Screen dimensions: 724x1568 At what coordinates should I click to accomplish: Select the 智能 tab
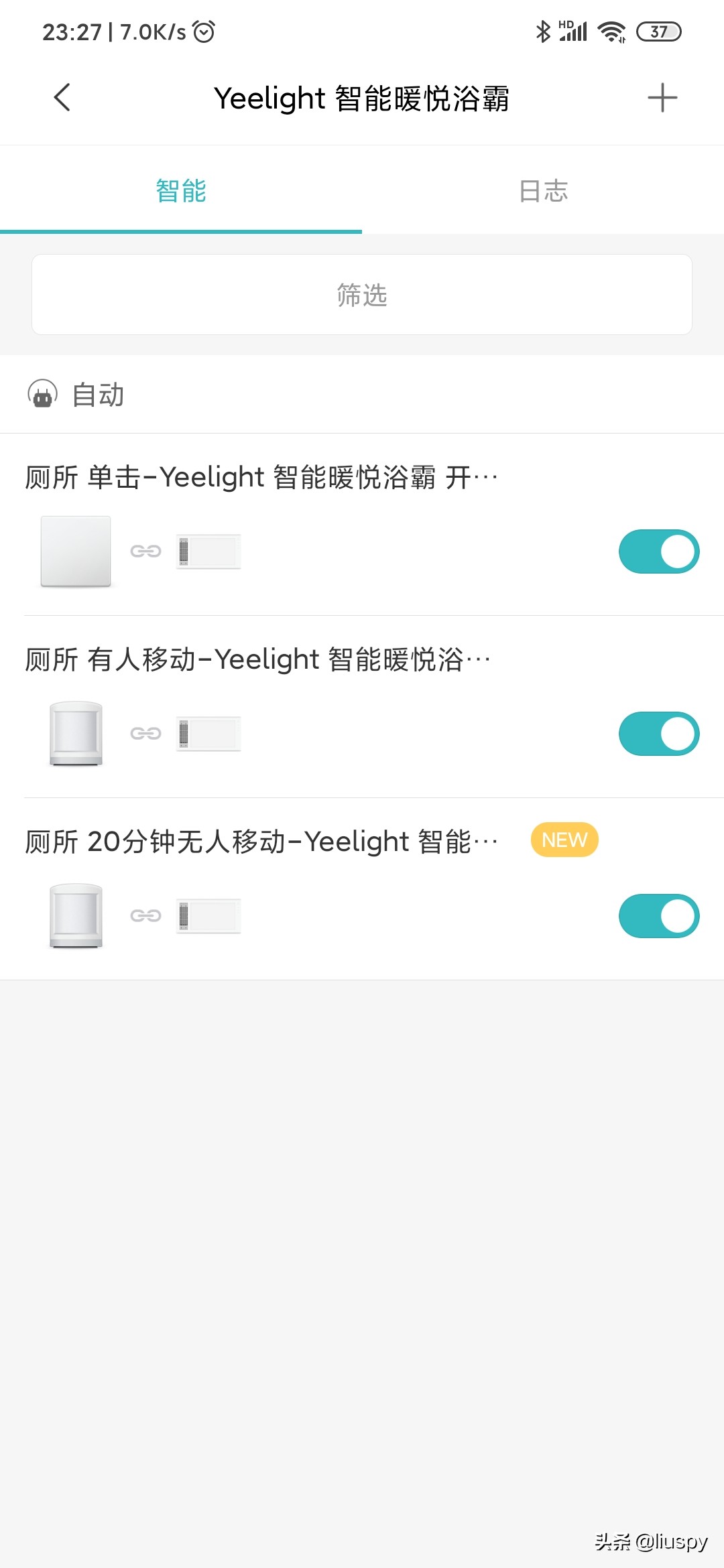tap(181, 192)
